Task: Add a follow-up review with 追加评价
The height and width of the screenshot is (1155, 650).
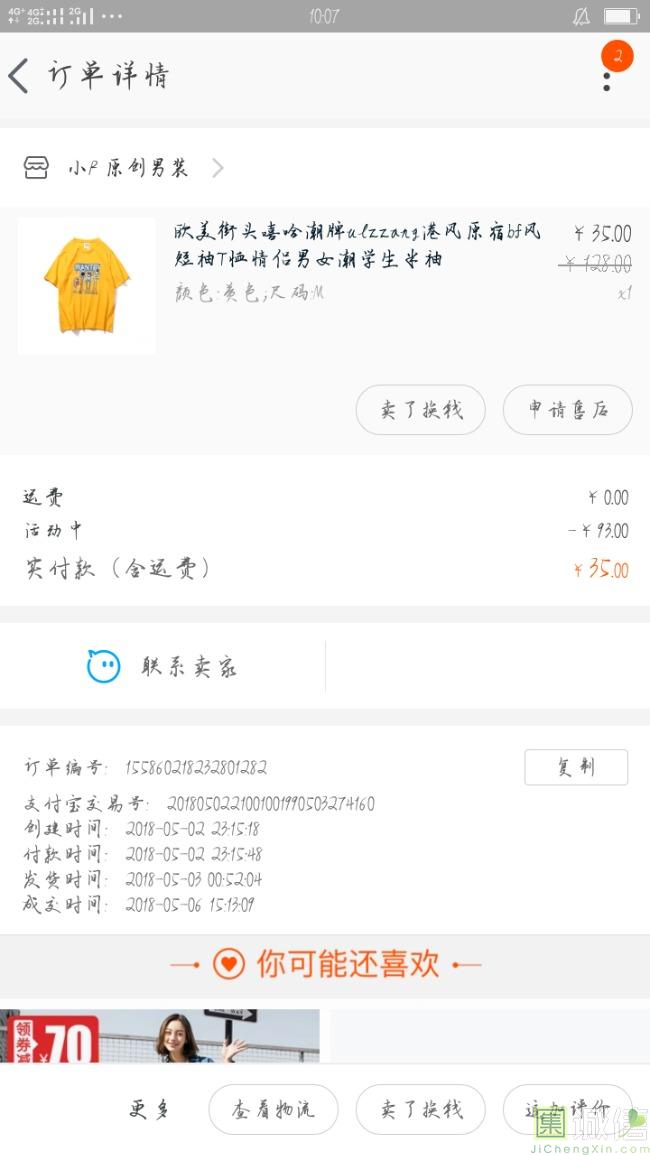Action: pyautogui.click(x=567, y=1109)
